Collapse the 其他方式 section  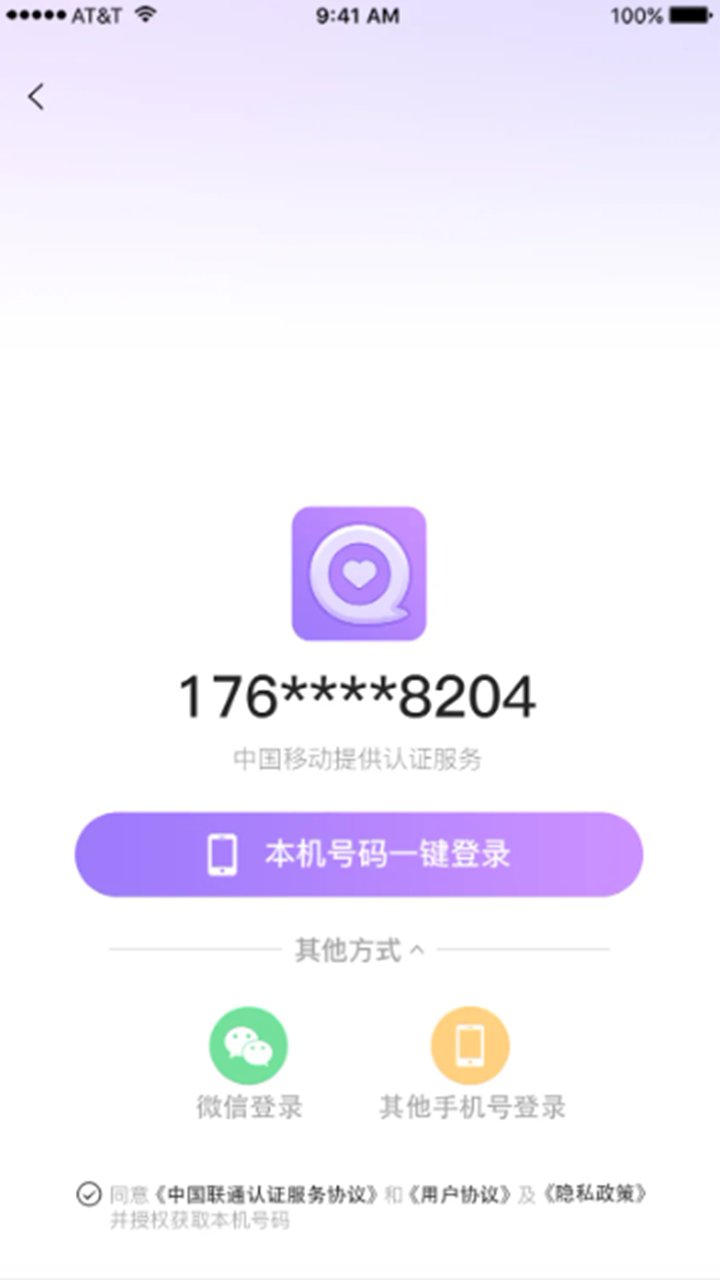(359, 950)
